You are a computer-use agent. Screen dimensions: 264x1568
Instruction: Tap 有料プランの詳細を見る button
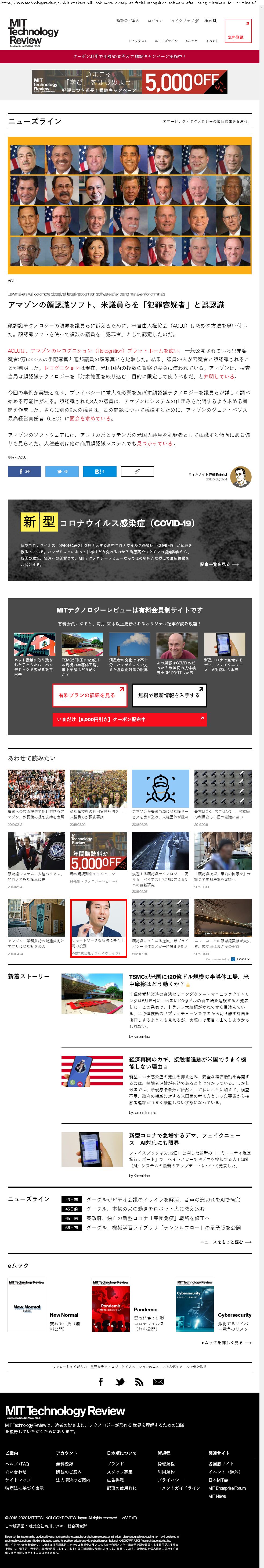[89, 695]
